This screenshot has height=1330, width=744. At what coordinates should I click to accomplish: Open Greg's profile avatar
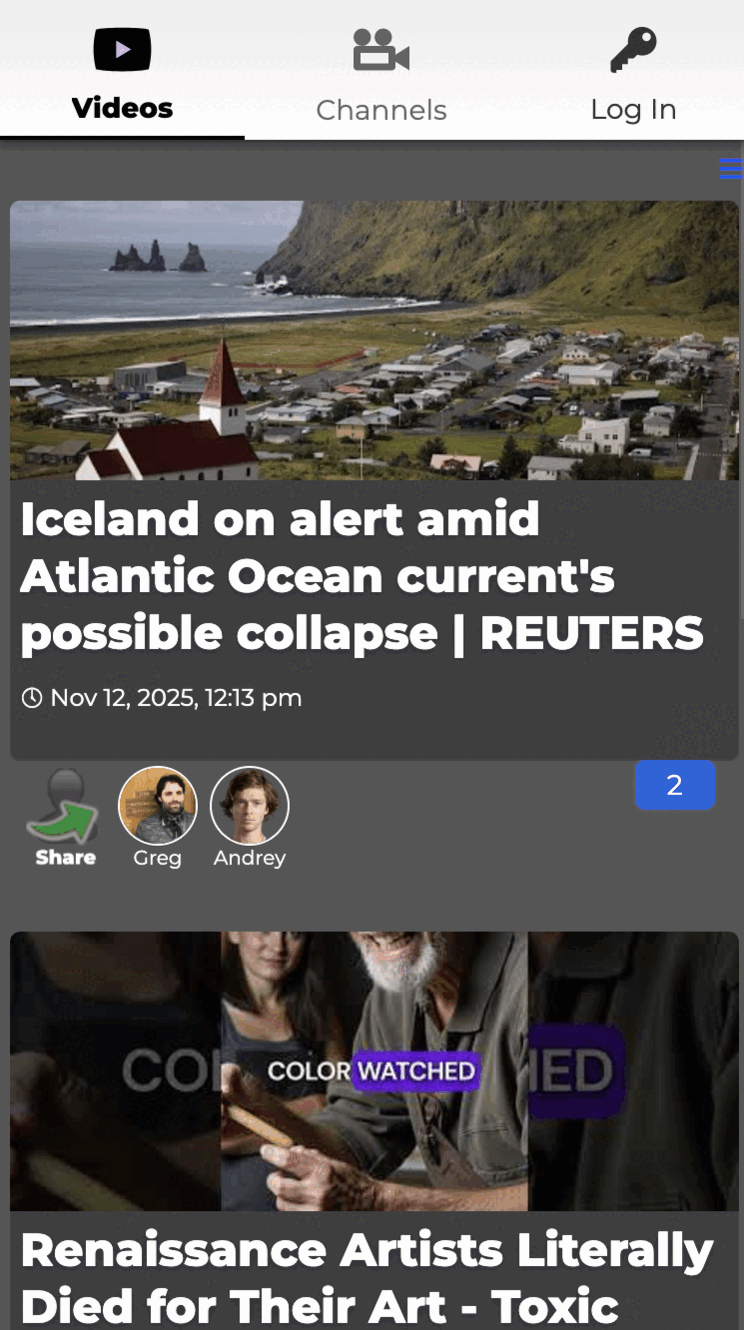(x=158, y=806)
